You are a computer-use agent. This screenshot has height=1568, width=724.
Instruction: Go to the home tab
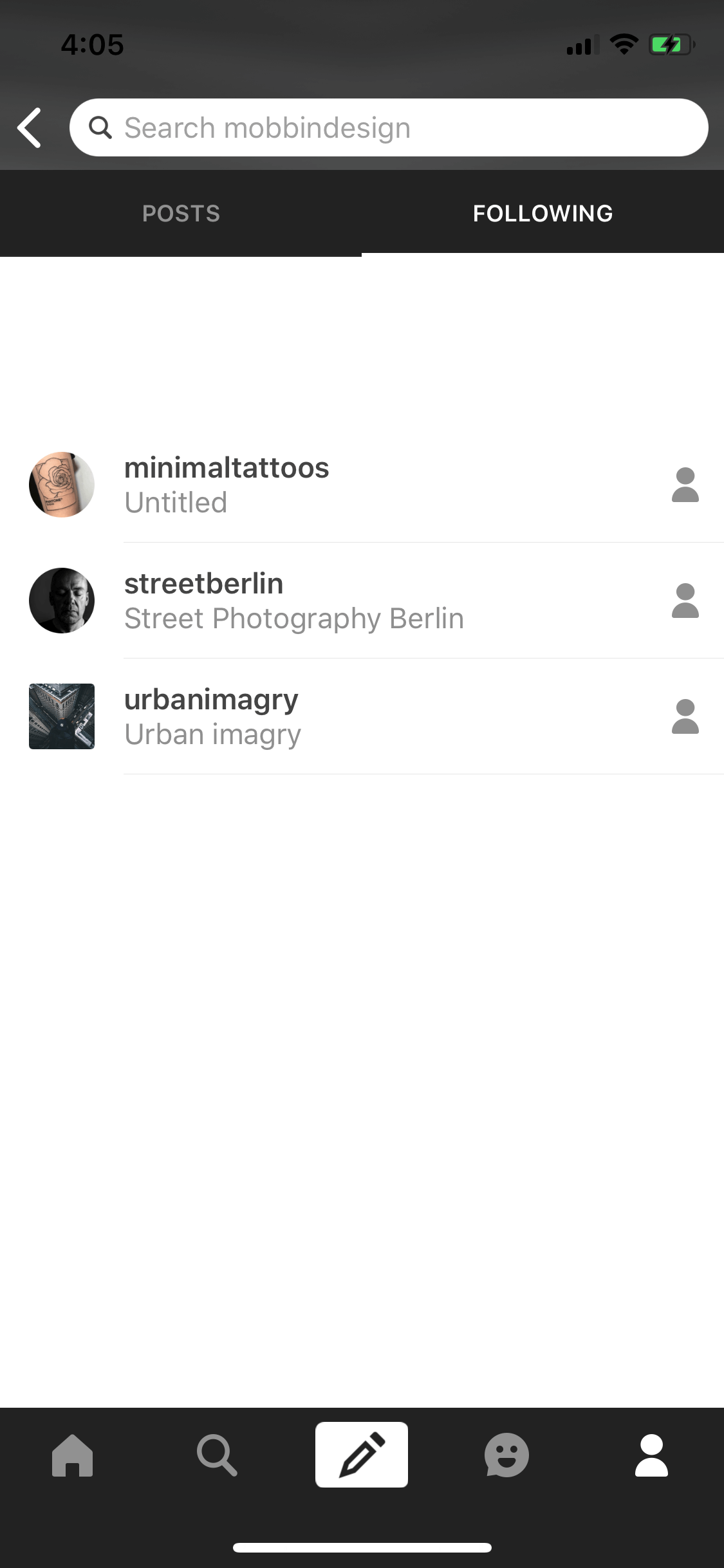tap(72, 1455)
